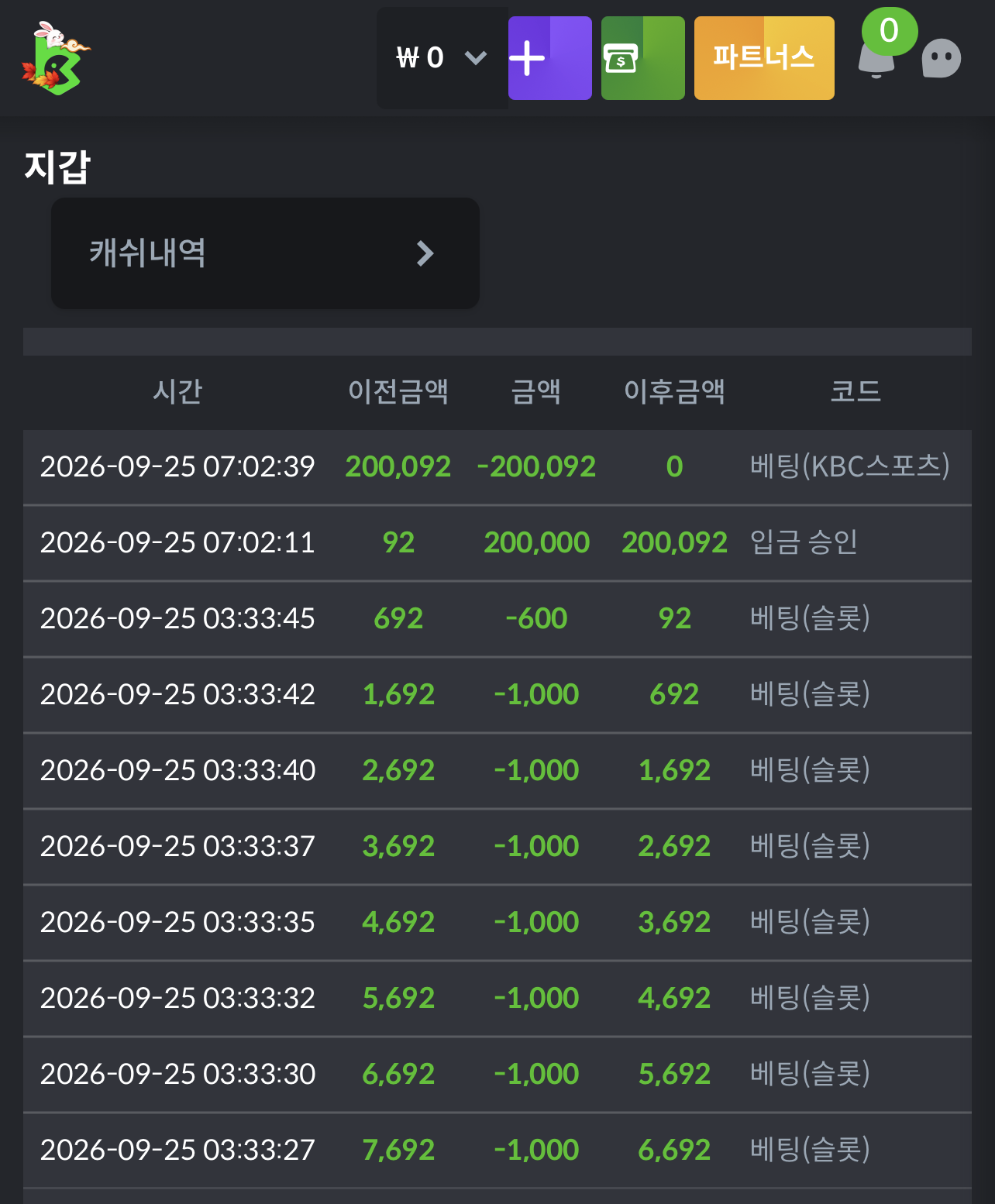The height and width of the screenshot is (1204, 995).
Task: Tap the purple plus deposit button
Action: click(x=550, y=58)
